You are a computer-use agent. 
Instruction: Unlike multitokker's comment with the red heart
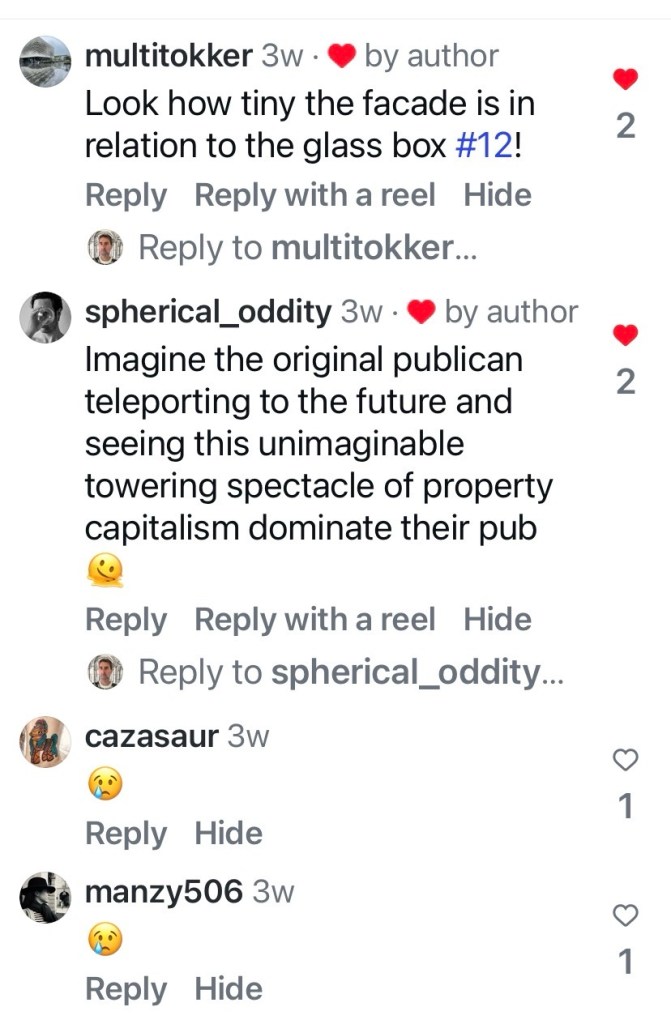625,79
